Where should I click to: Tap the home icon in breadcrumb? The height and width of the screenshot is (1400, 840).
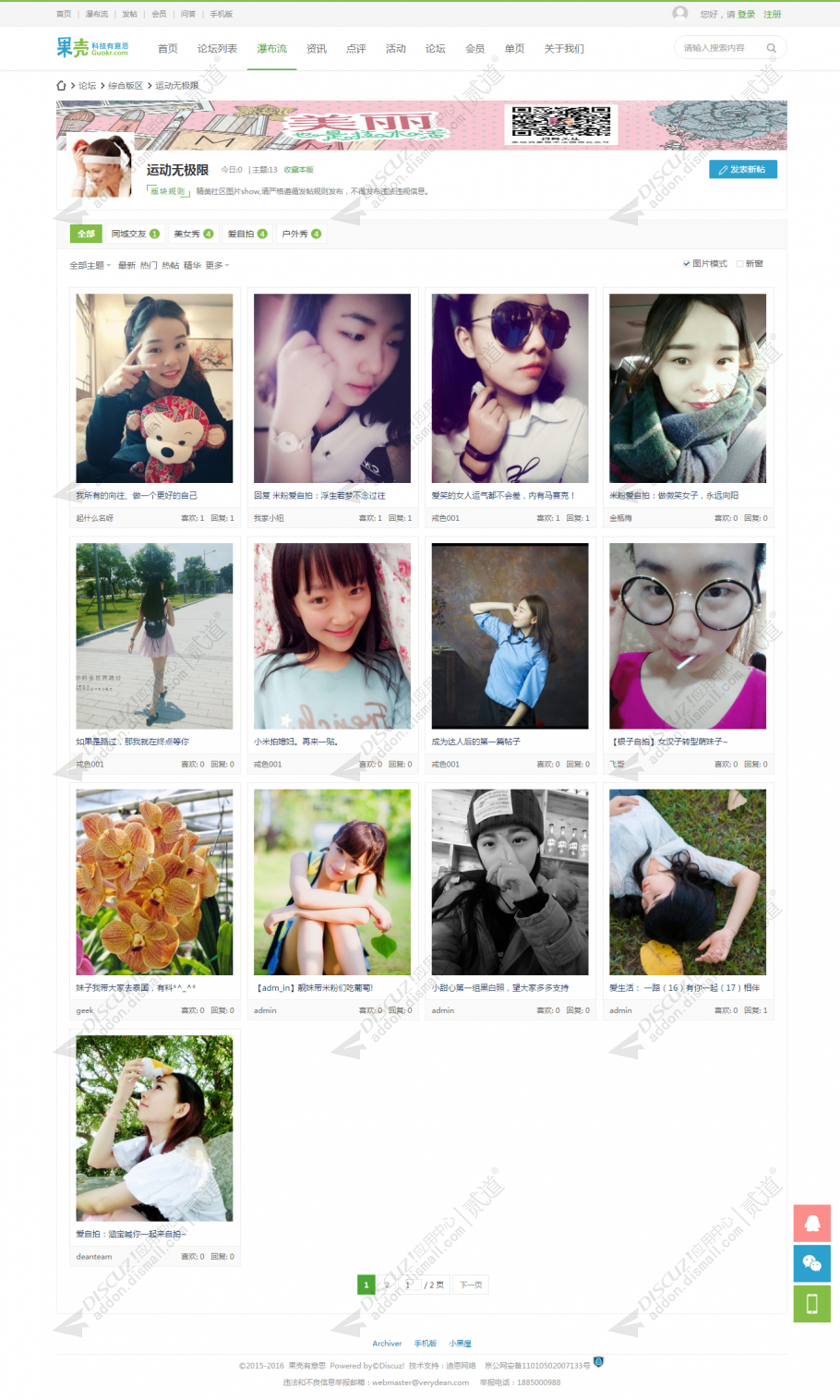pyautogui.click(x=61, y=85)
